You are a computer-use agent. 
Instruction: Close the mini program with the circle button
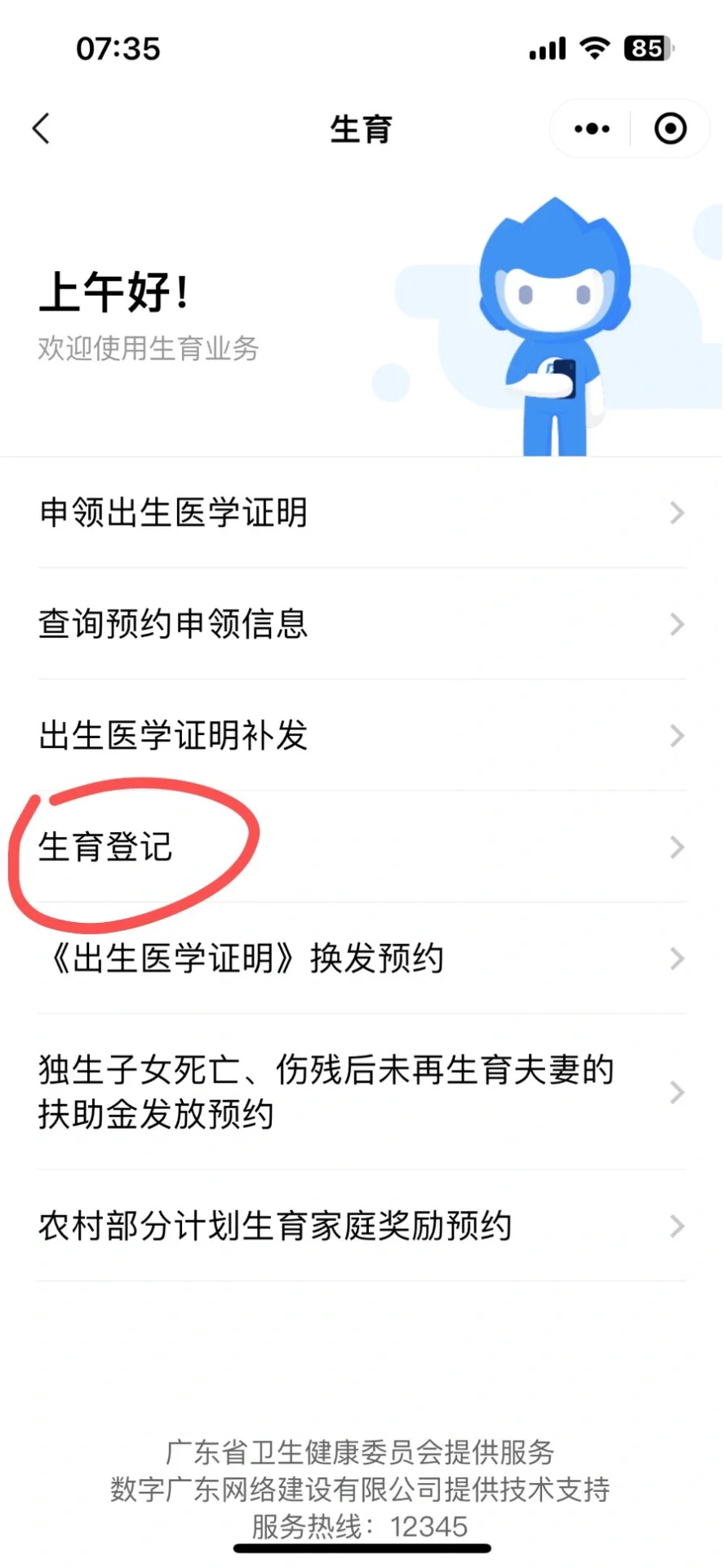(670, 129)
